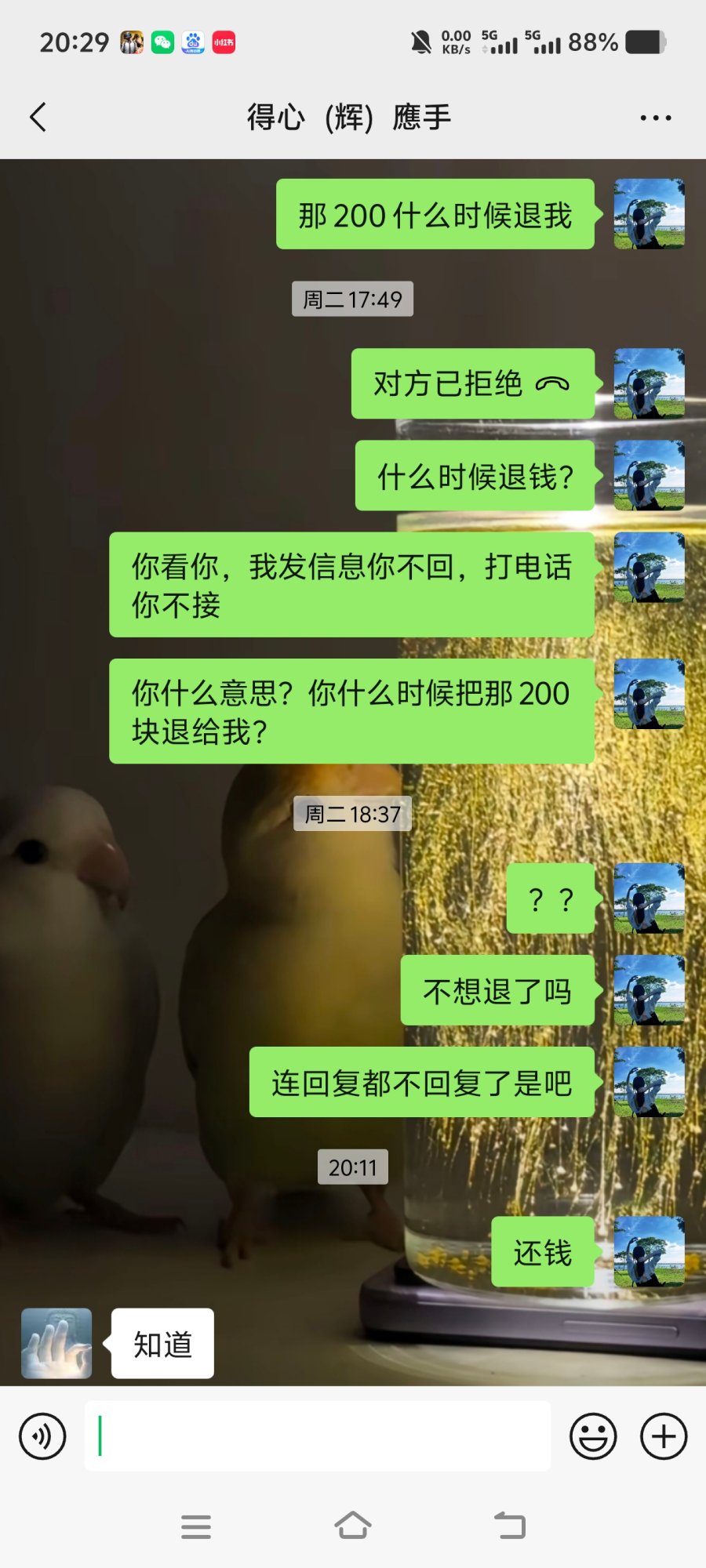Viewport: 706px width, 1568px height.
Task: Open the emoji picker
Action: 593,1436
